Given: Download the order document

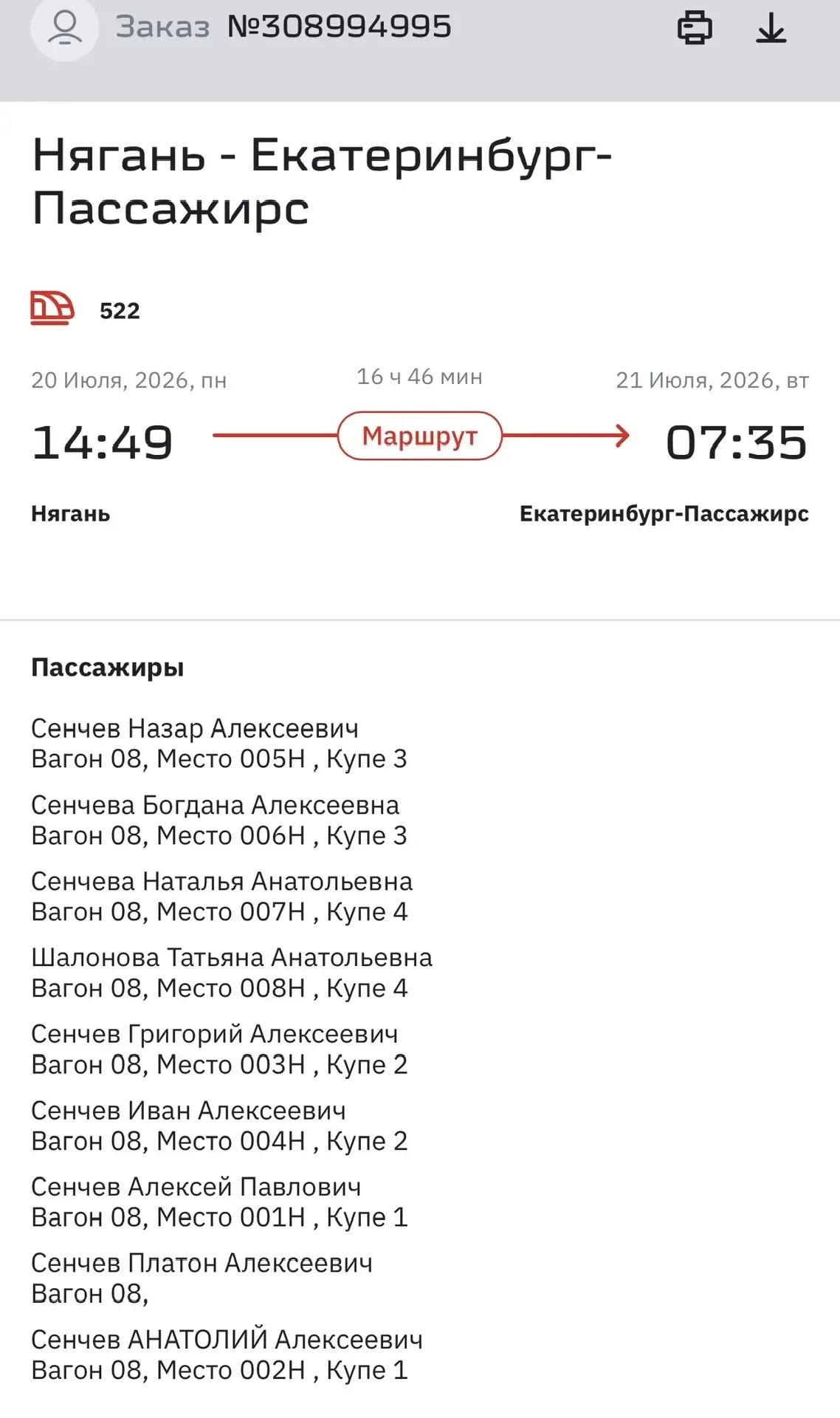Looking at the screenshot, I should pos(771,28).
